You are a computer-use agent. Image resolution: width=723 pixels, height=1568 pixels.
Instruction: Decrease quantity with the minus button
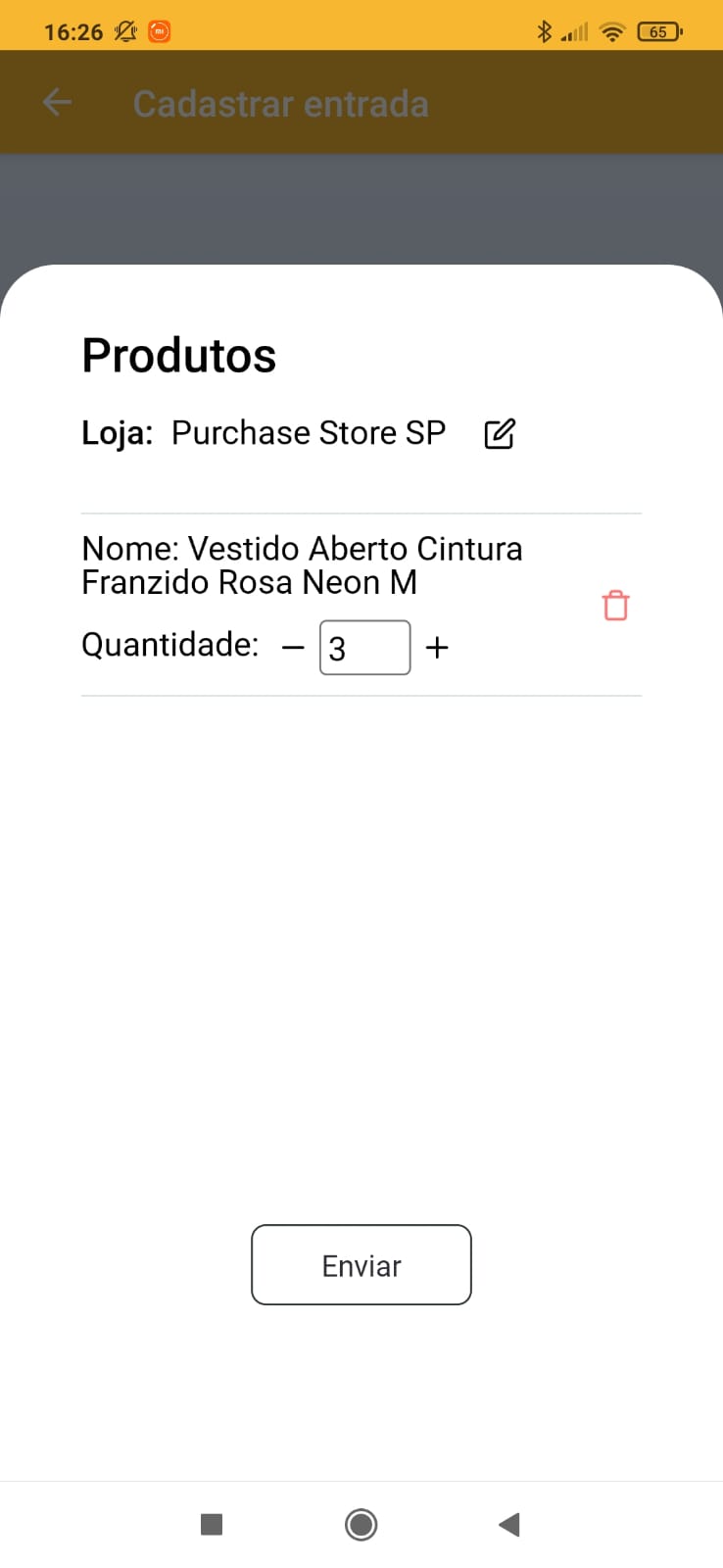pyautogui.click(x=293, y=648)
